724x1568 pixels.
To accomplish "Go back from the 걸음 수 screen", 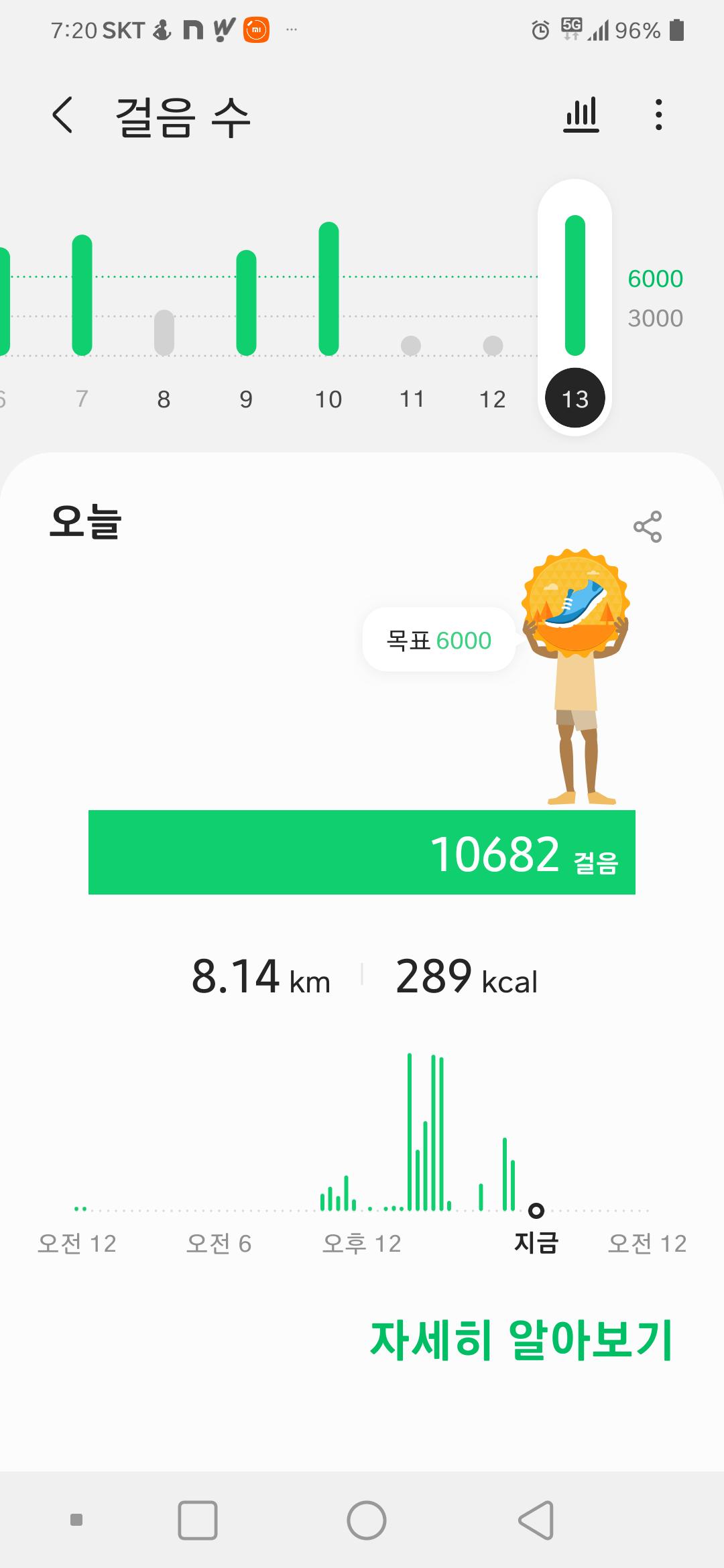I will tap(62, 115).
